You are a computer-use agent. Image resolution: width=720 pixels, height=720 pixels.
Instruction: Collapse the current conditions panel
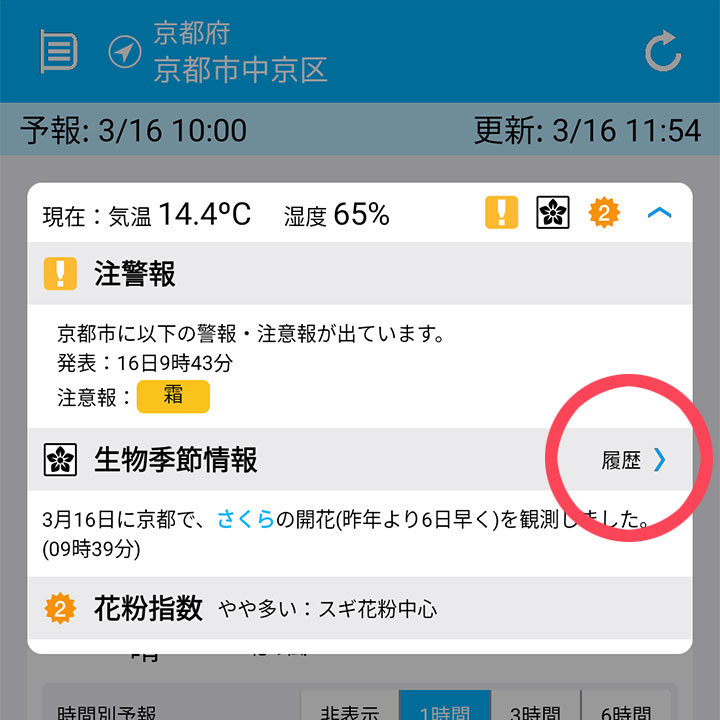point(660,213)
